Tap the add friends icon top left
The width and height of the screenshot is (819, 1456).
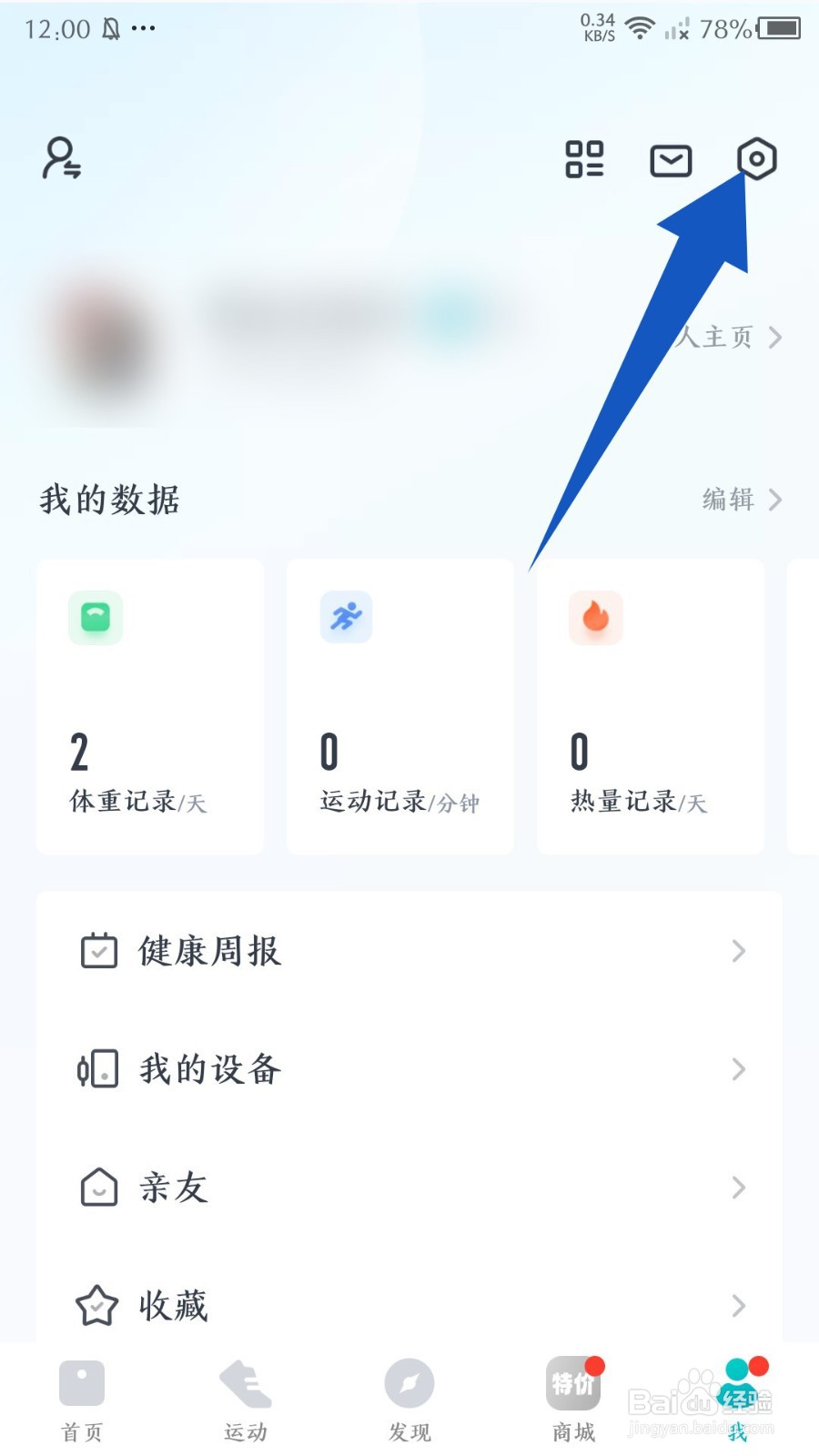click(62, 160)
